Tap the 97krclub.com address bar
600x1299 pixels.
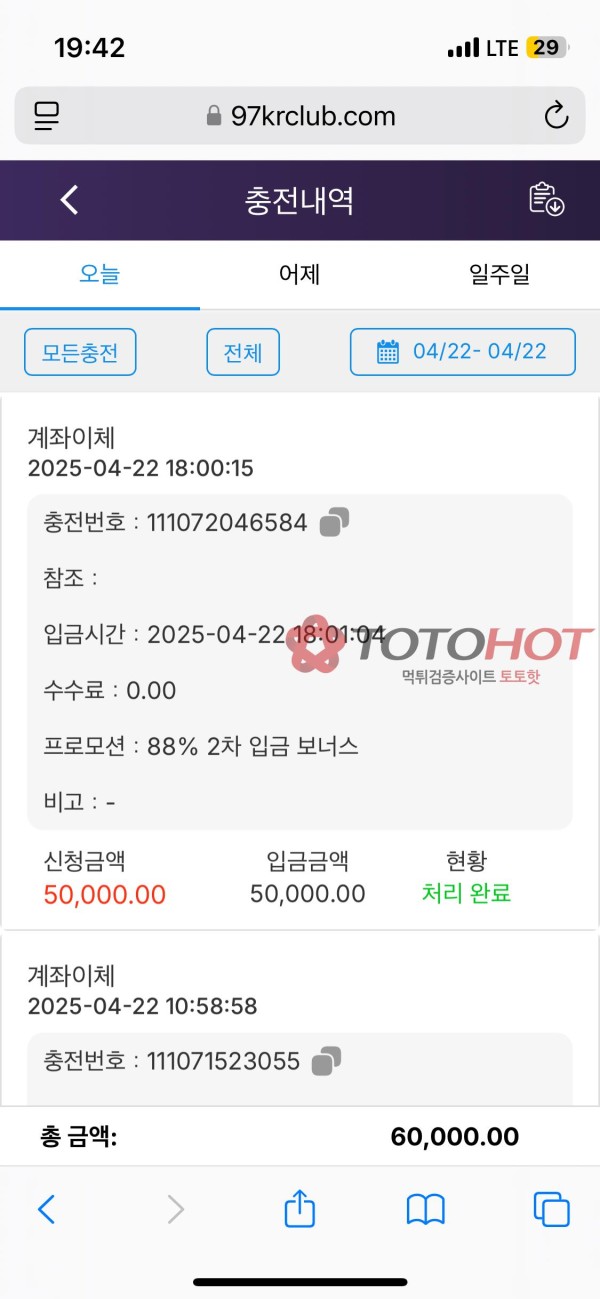click(300, 116)
